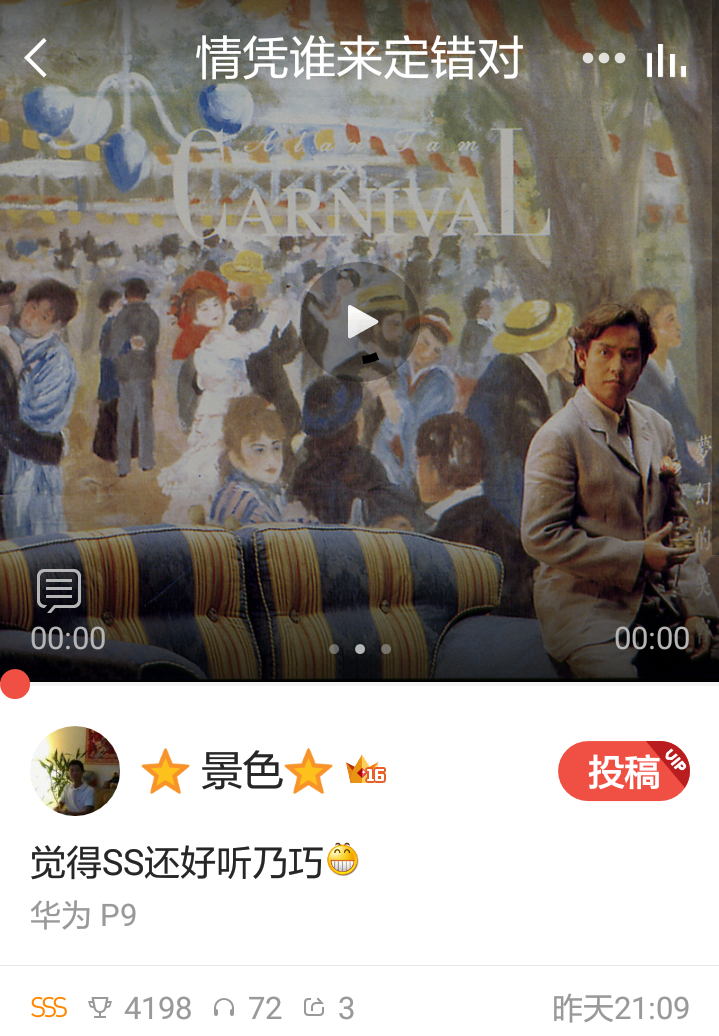Open the playing-now equalizer icon
Viewport: 719px width, 1036px height.
[666, 60]
